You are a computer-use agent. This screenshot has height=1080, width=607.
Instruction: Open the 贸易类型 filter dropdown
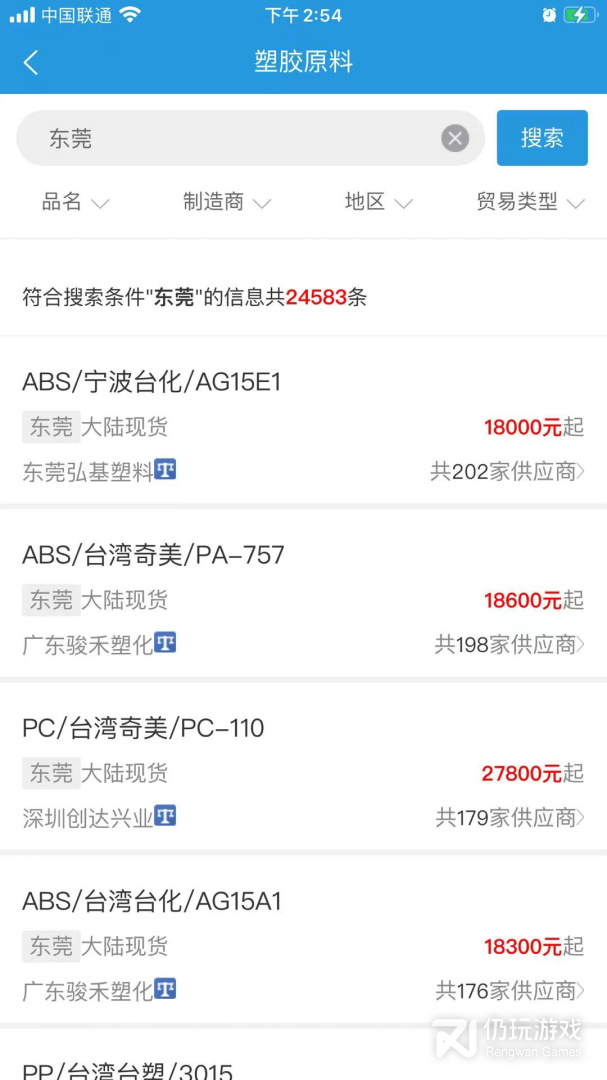click(x=530, y=202)
